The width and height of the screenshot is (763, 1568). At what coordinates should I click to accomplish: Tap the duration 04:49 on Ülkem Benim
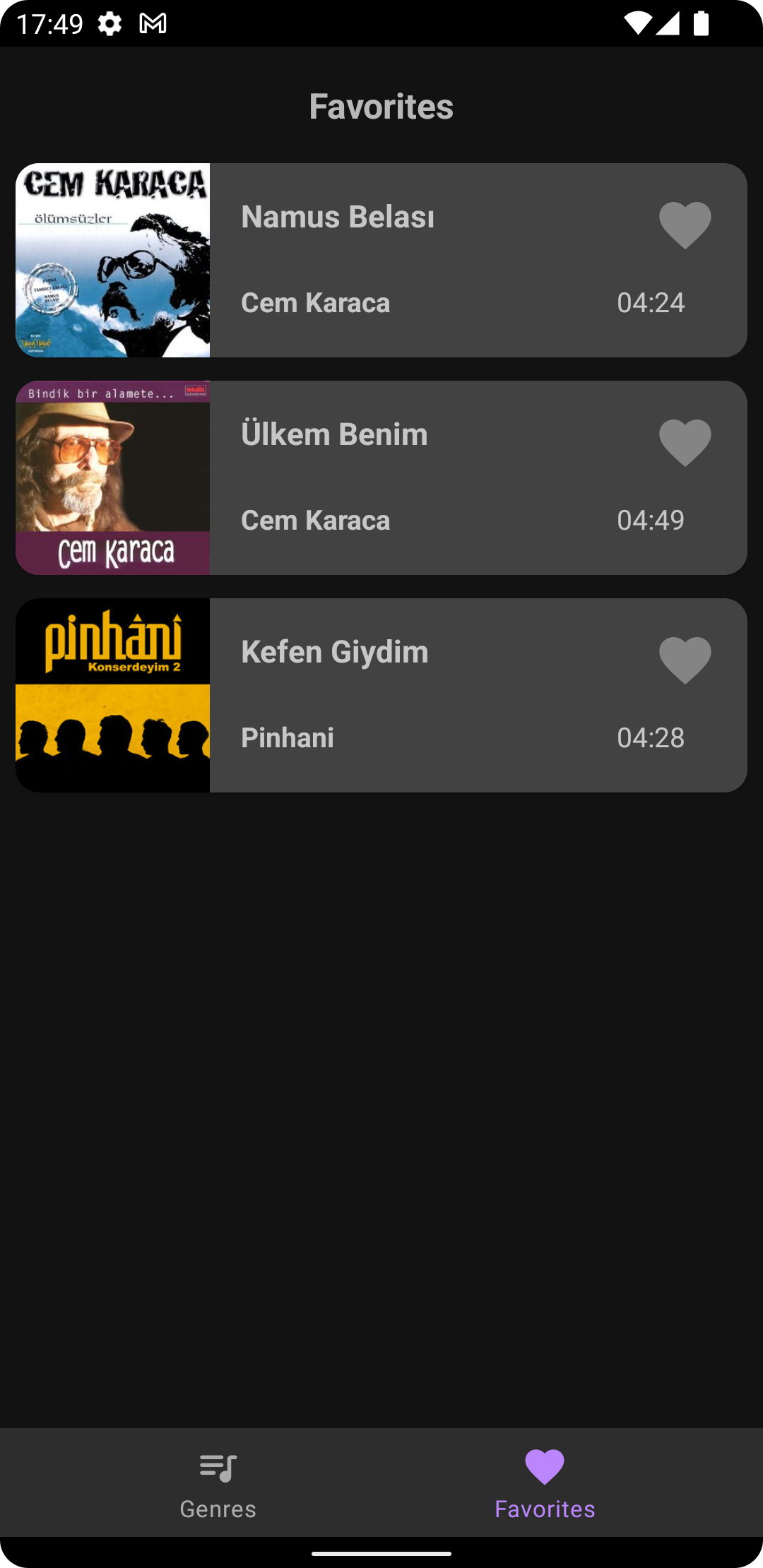click(651, 519)
